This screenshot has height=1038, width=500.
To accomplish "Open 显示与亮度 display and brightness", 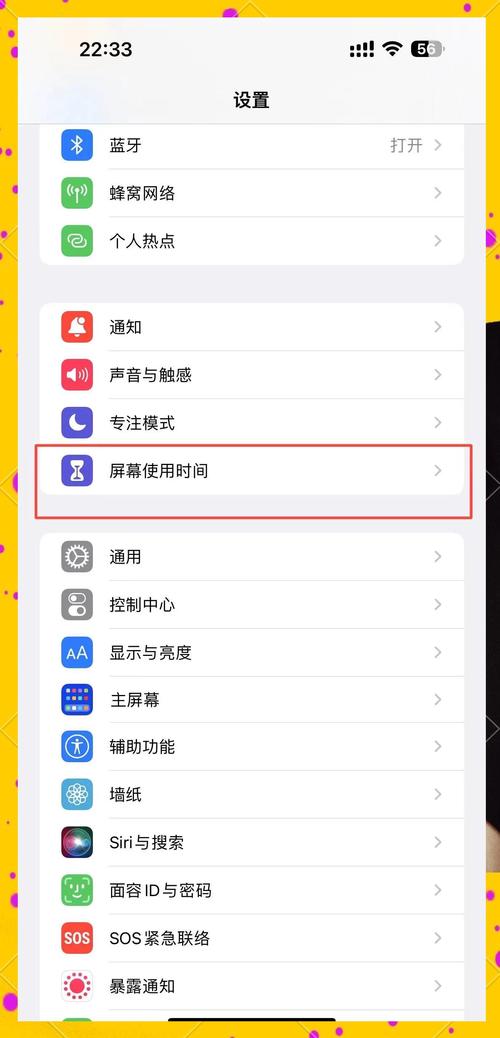I will (x=252, y=652).
